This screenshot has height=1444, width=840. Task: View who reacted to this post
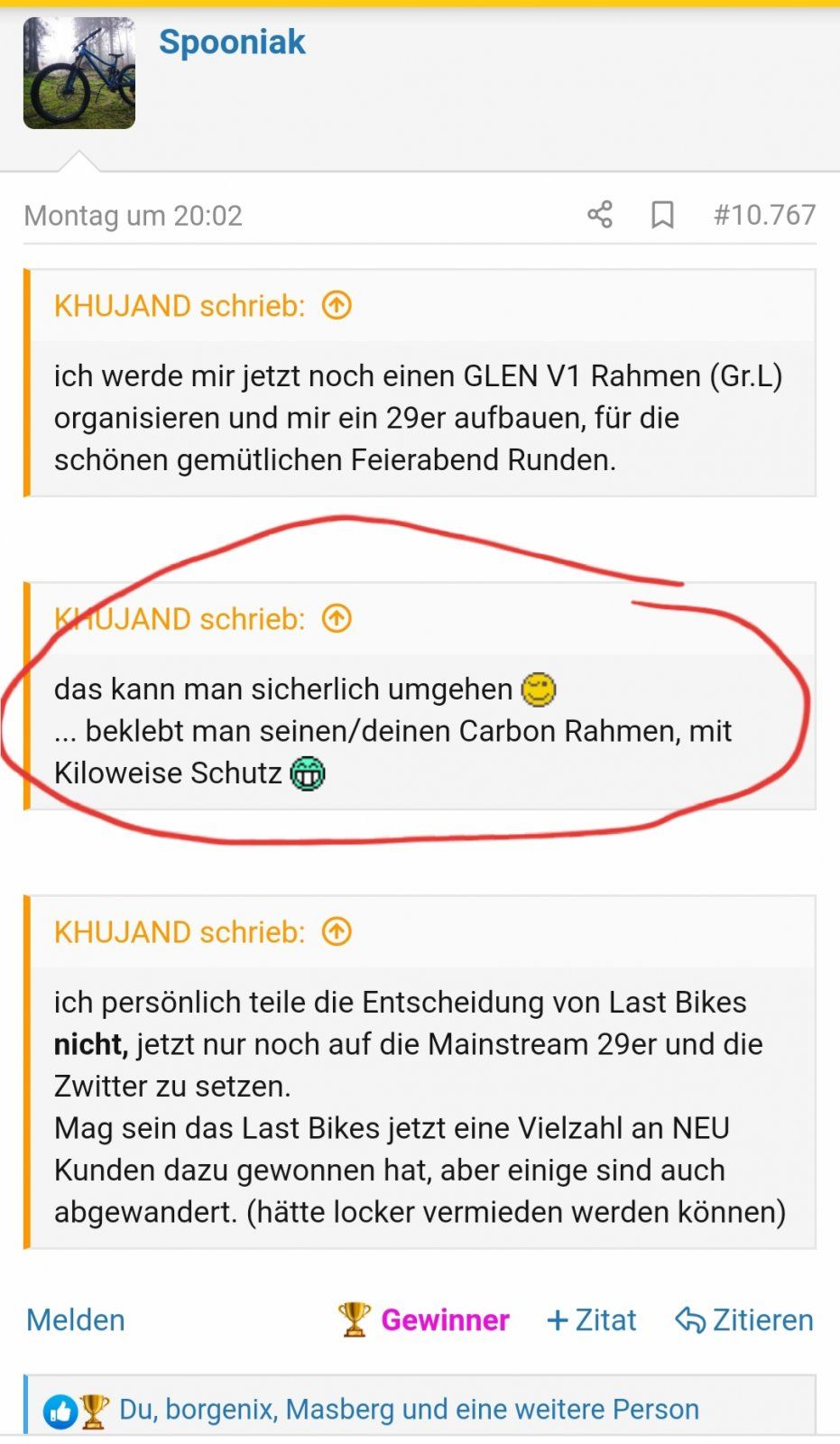click(408, 1409)
